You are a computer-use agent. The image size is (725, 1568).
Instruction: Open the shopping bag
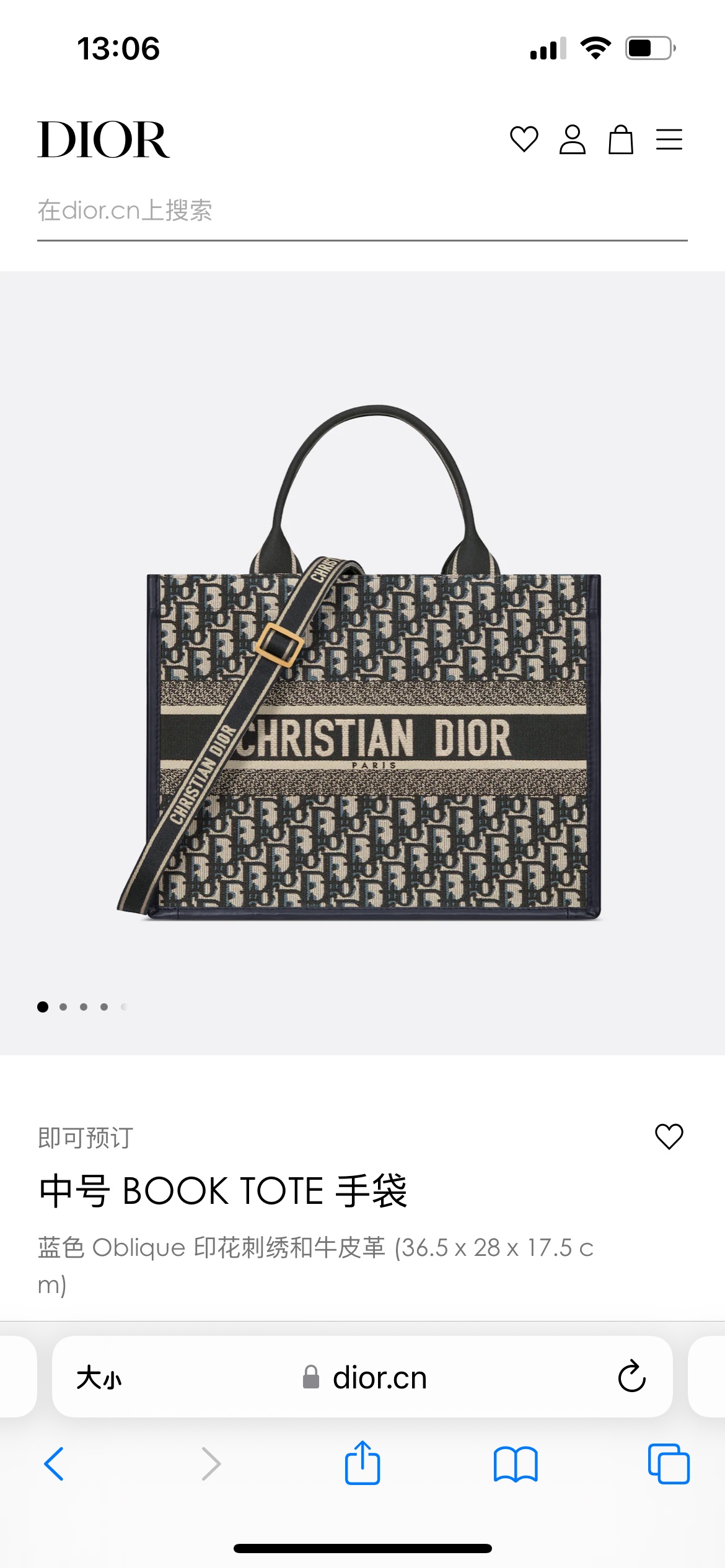620,139
